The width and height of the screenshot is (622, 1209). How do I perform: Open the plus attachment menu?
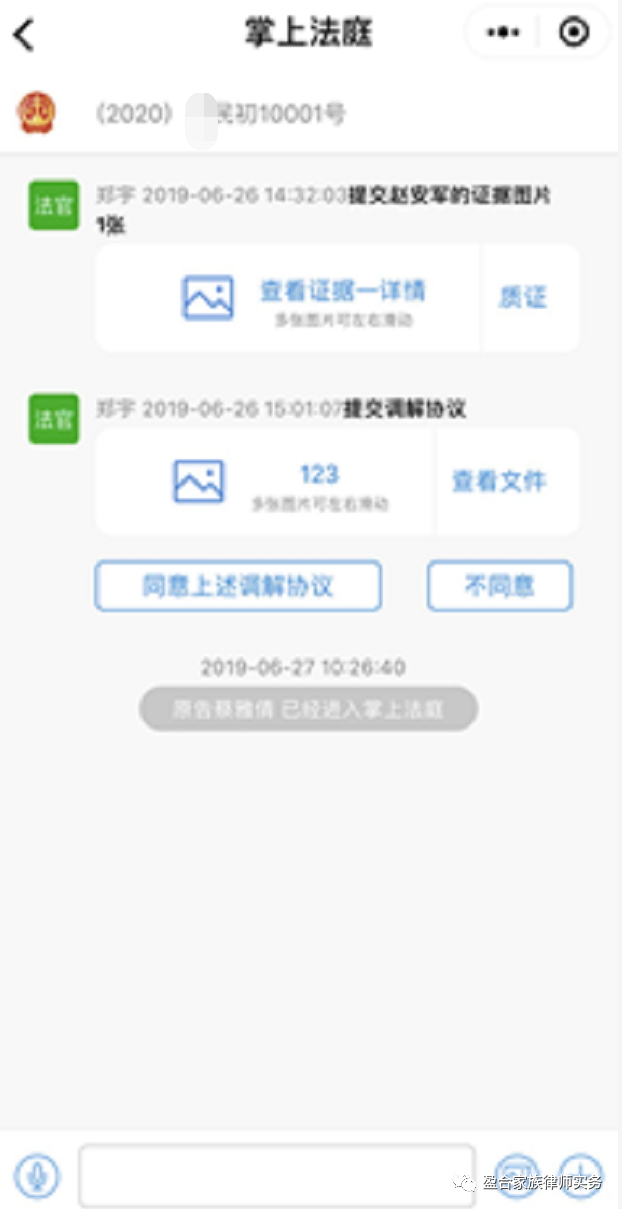click(x=581, y=1172)
